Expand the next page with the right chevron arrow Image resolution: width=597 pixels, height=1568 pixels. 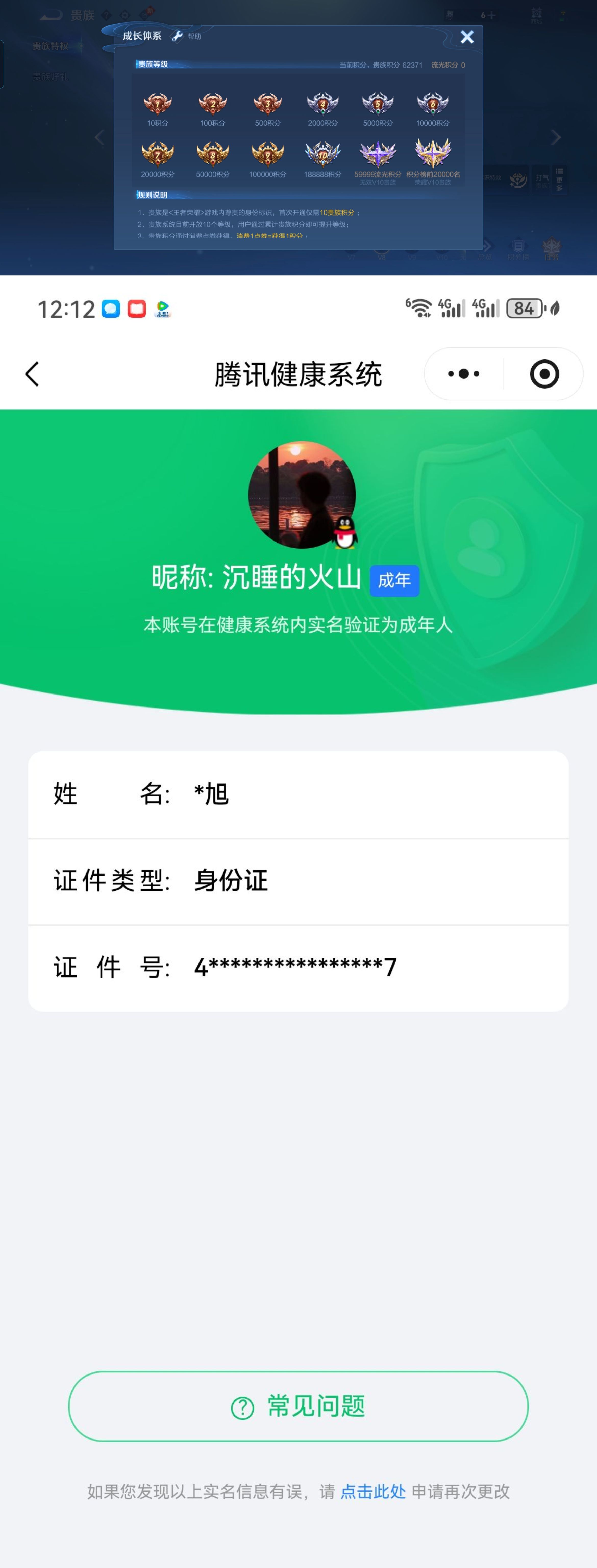556,136
